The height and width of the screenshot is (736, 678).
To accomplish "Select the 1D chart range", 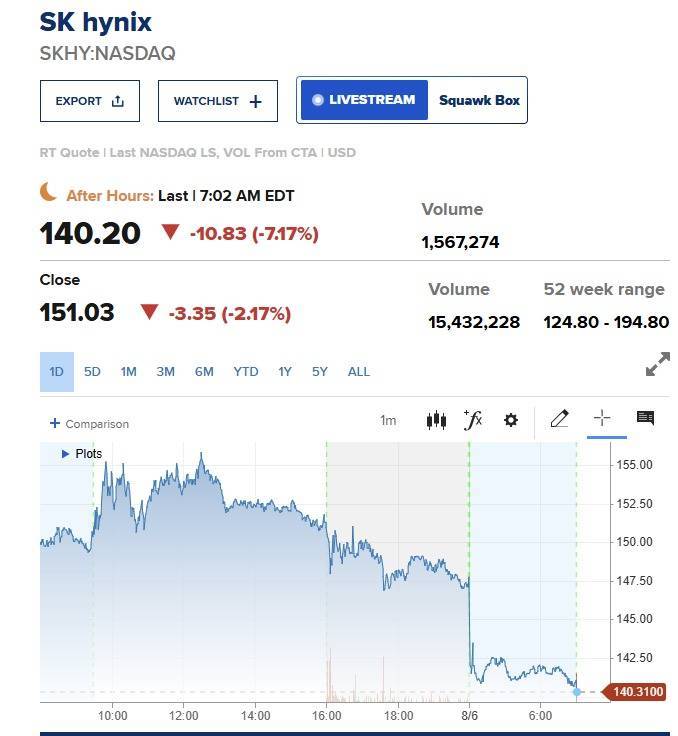I will point(57,372).
